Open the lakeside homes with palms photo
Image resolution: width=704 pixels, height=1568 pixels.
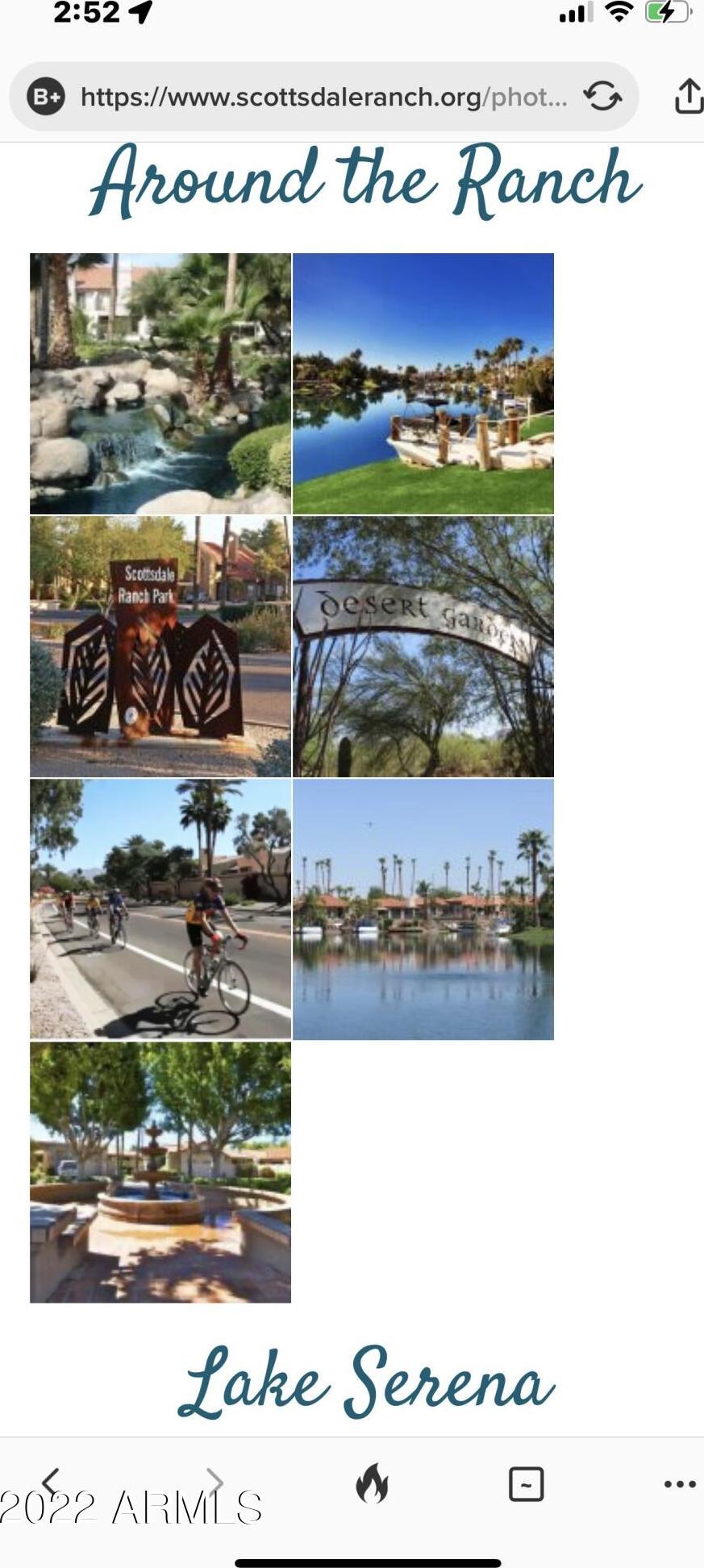tap(423, 909)
